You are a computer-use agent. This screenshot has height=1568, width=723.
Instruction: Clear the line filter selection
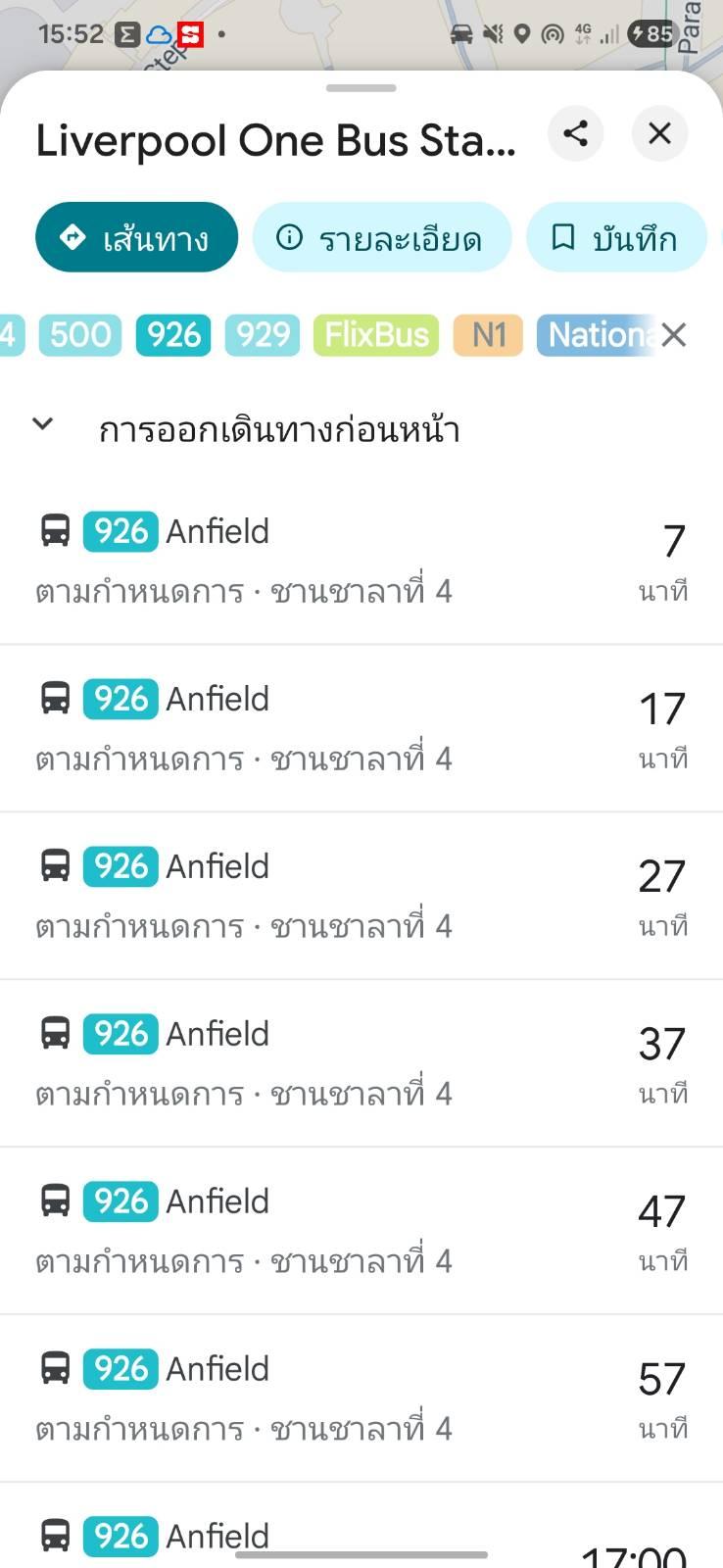[673, 335]
